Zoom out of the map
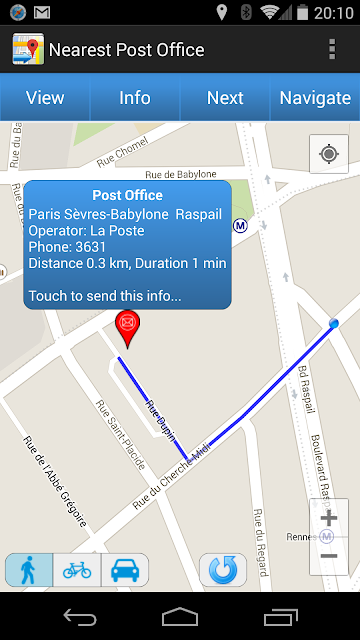360x640 pixels. click(x=329, y=556)
